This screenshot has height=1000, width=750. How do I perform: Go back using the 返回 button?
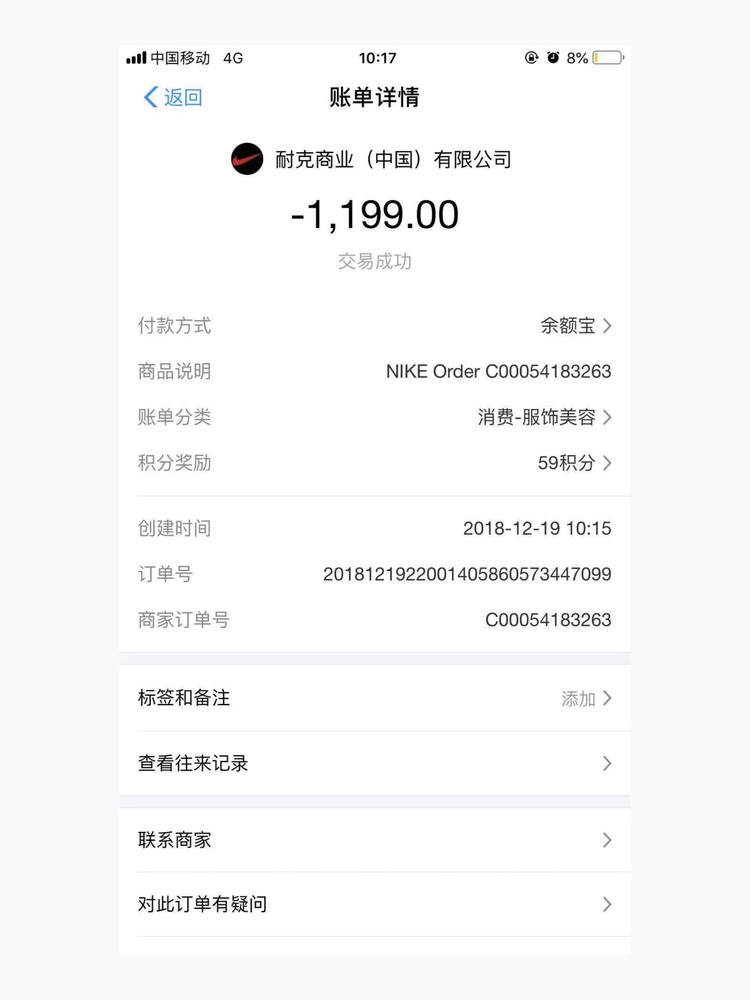(173, 97)
